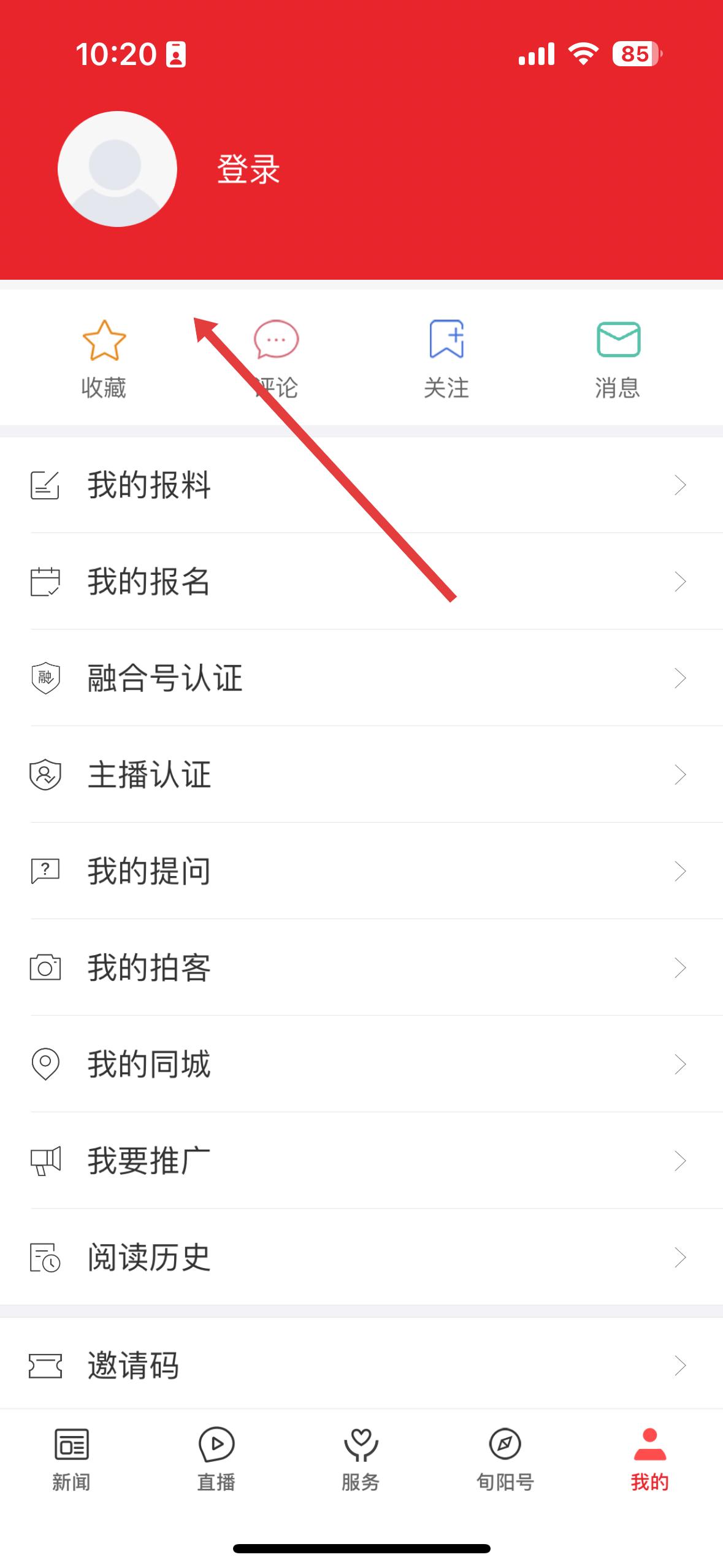Screen dimensions: 723x1568
Task: Open 我要推广 row
Action: coord(361,1161)
